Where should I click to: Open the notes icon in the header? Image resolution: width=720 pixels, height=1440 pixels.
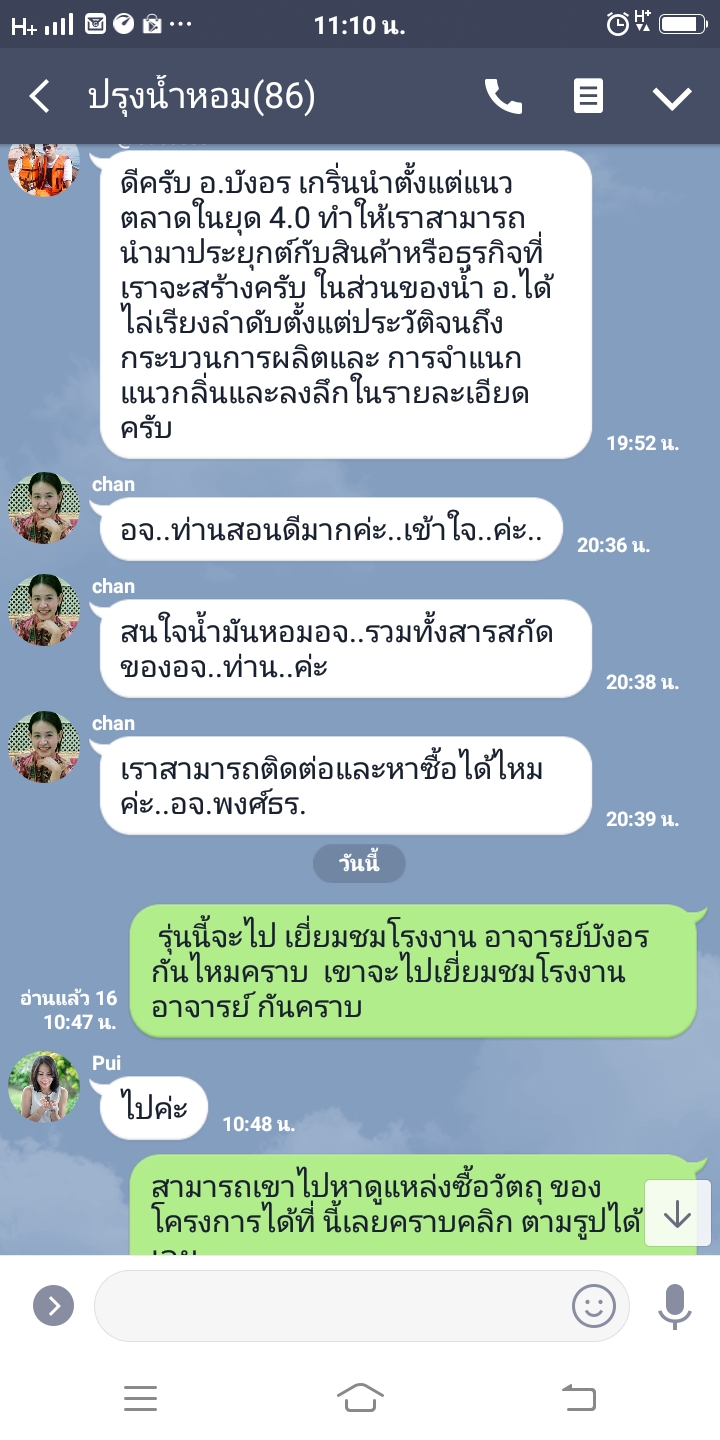588,97
